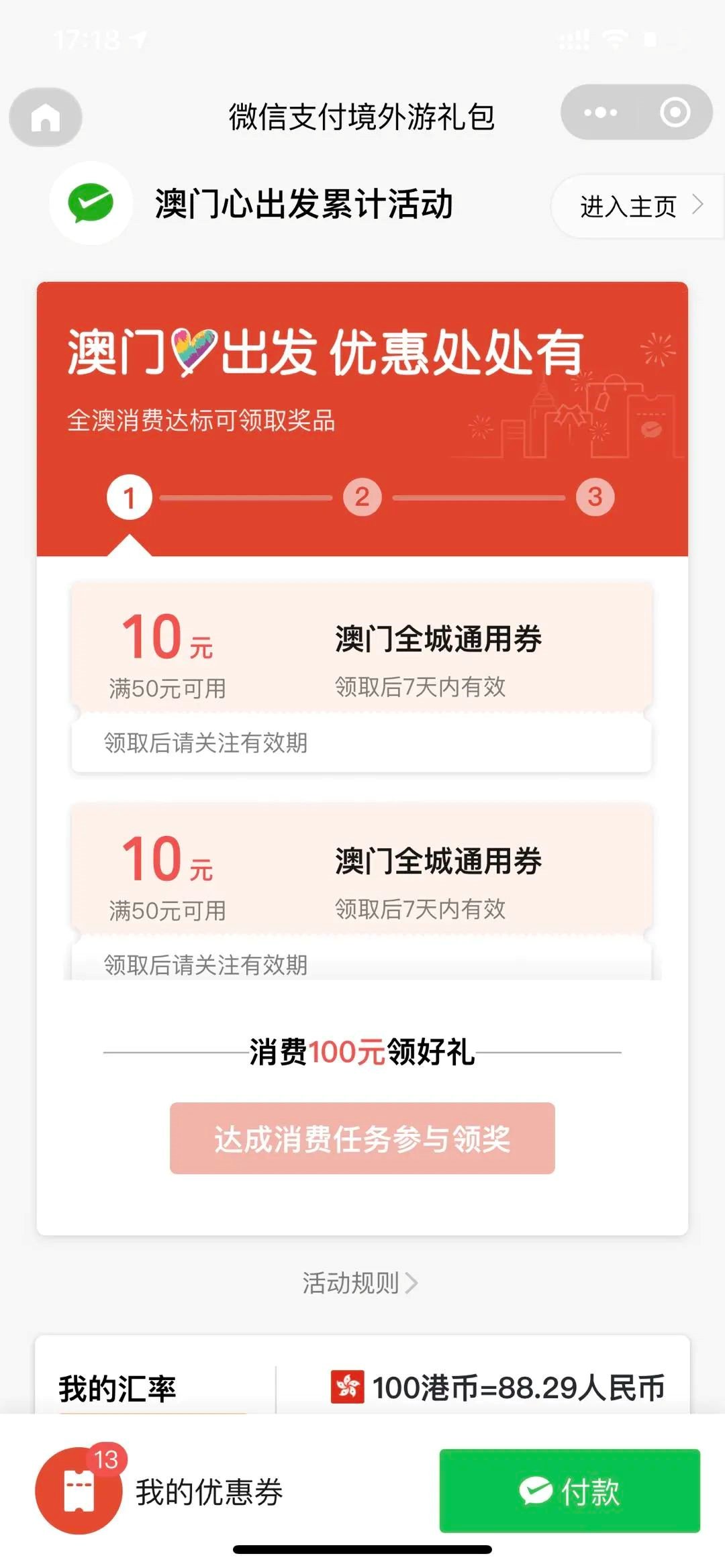Open 我的优惠券 my coupons
725x1568 pixels.
point(161,1491)
